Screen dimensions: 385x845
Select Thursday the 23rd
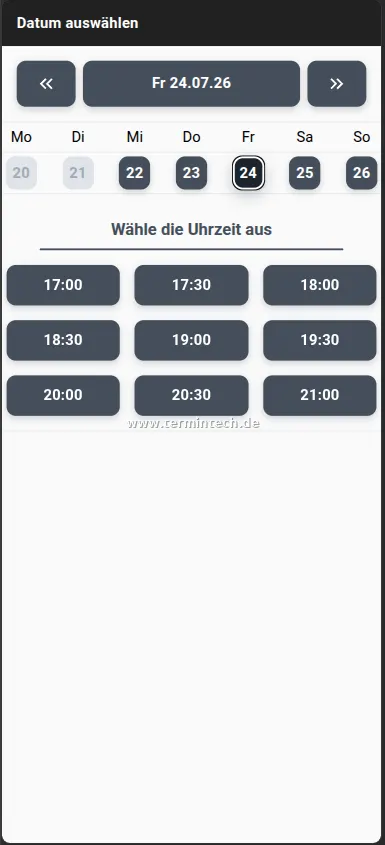pyautogui.click(x=191, y=173)
